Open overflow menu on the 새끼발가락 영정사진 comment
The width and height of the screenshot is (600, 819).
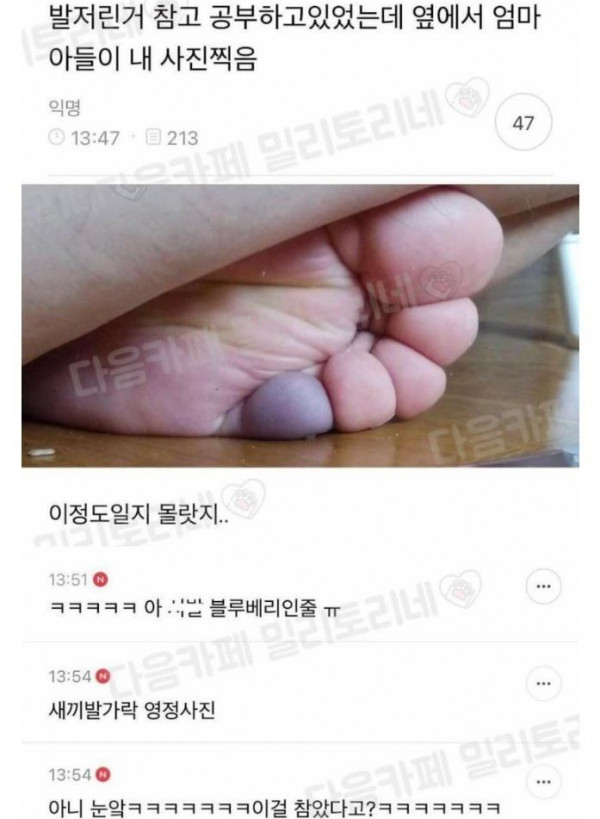tap(543, 684)
